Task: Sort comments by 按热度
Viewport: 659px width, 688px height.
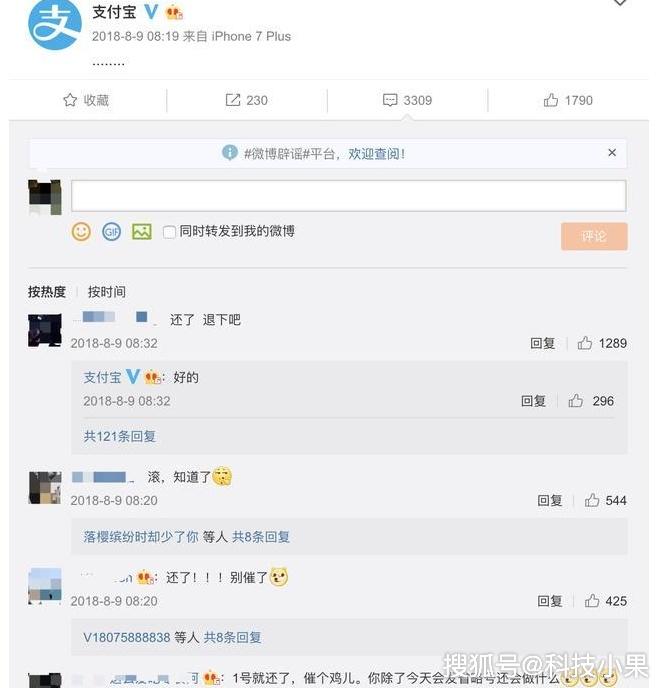Action: pos(47,292)
